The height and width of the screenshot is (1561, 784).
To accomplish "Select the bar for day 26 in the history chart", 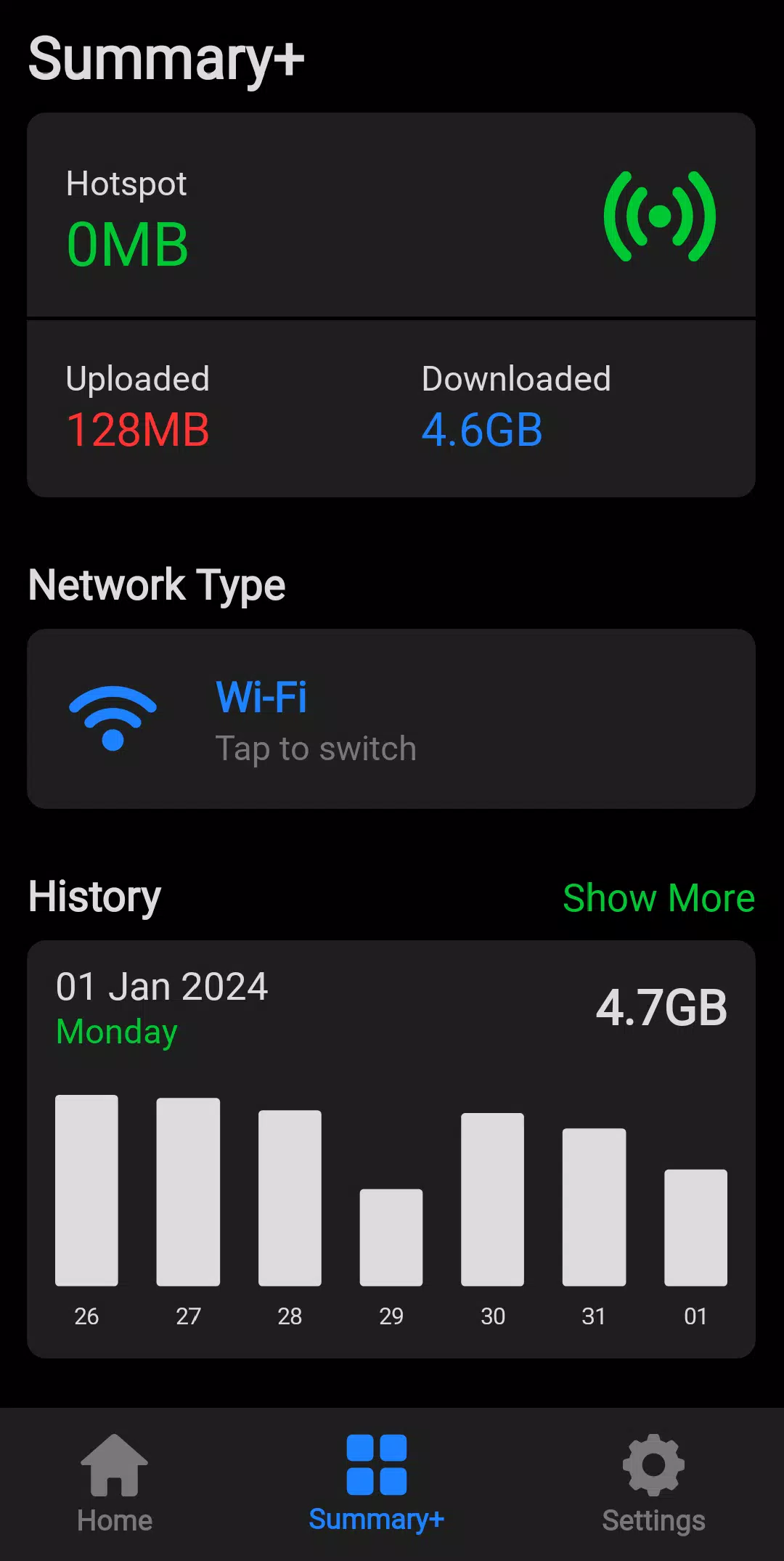I will click(x=86, y=1190).
